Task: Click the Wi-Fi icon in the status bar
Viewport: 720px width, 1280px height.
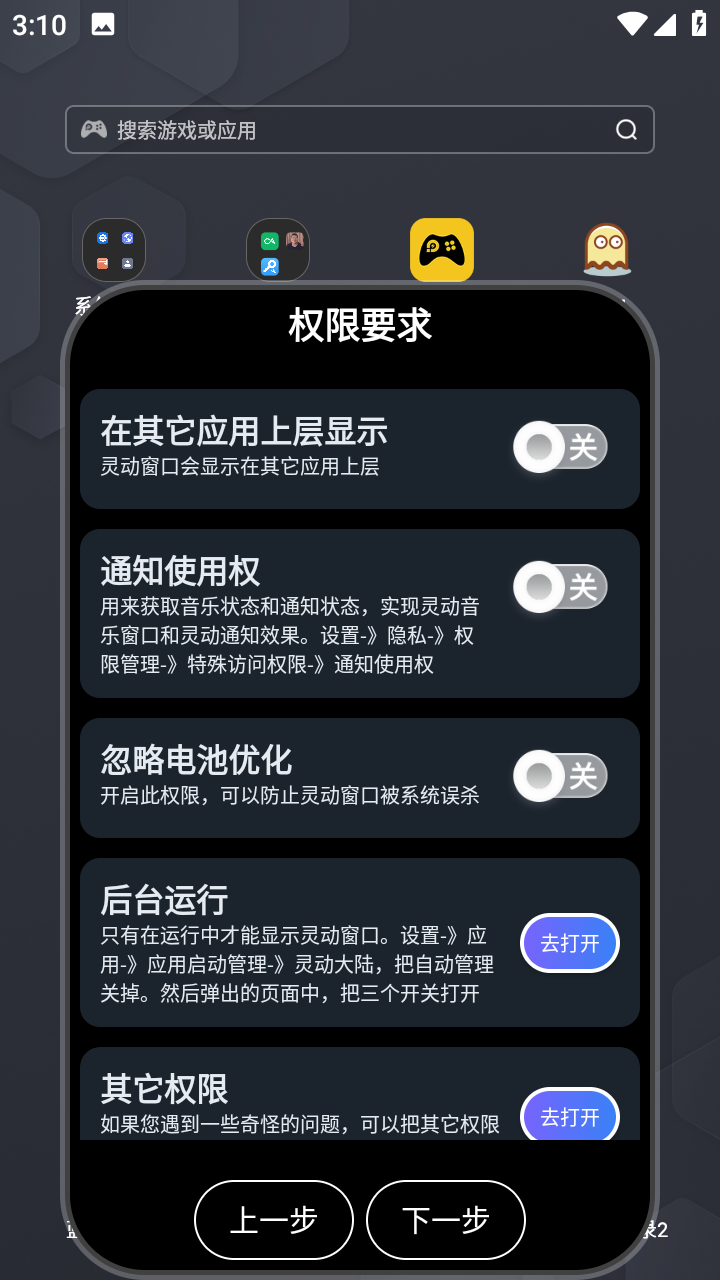Action: (634, 24)
